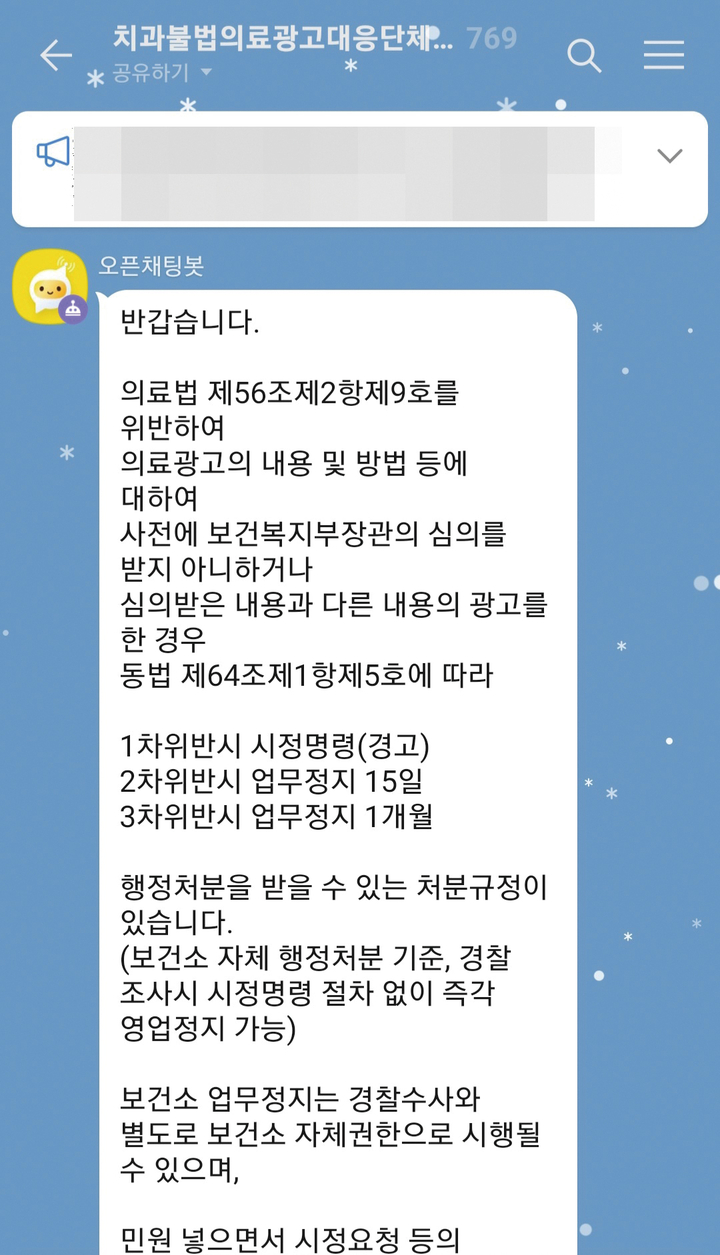Image resolution: width=720 pixels, height=1255 pixels.
Task: Open the chat room hamburger menu
Action: coord(663,55)
